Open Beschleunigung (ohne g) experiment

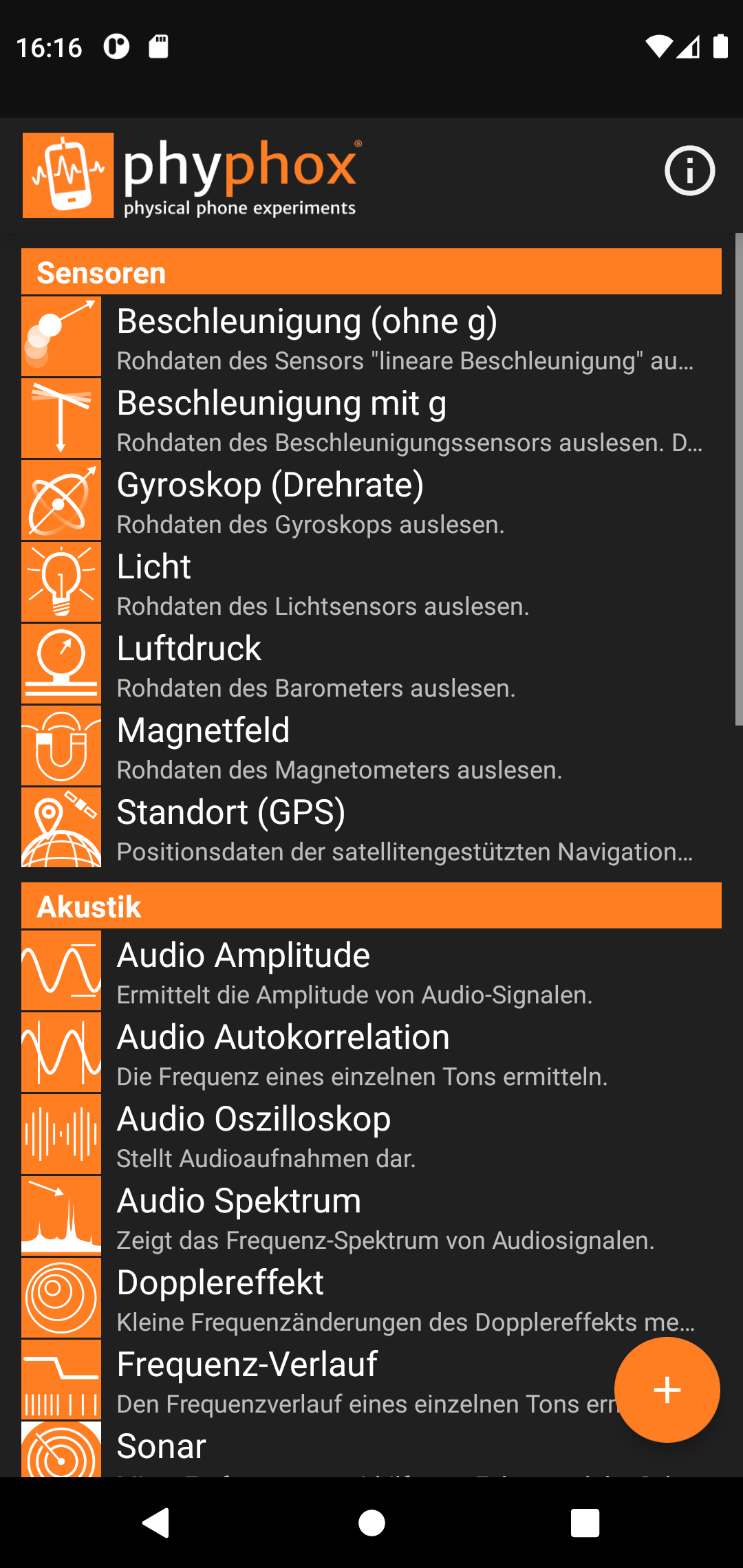(x=371, y=337)
